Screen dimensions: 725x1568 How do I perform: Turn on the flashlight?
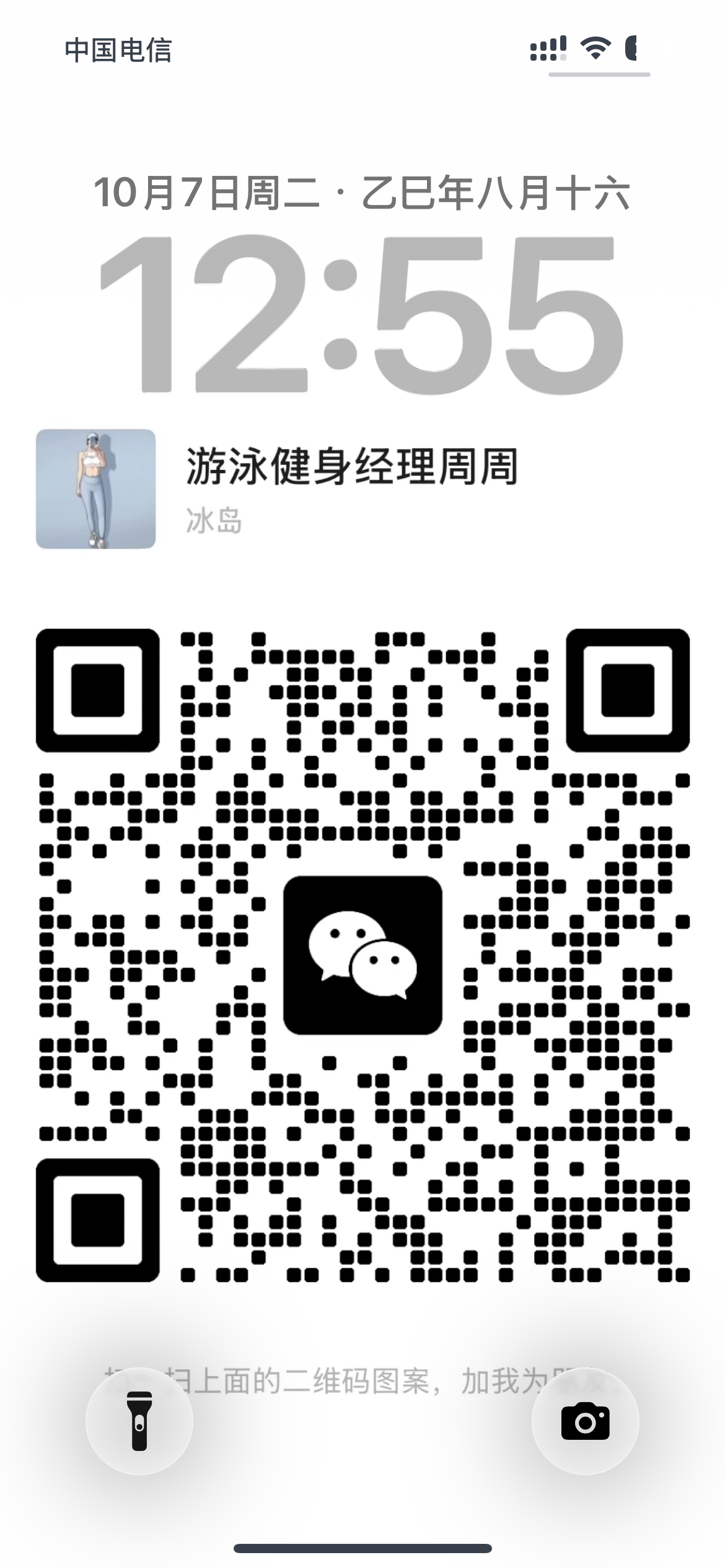tap(139, 1421)
